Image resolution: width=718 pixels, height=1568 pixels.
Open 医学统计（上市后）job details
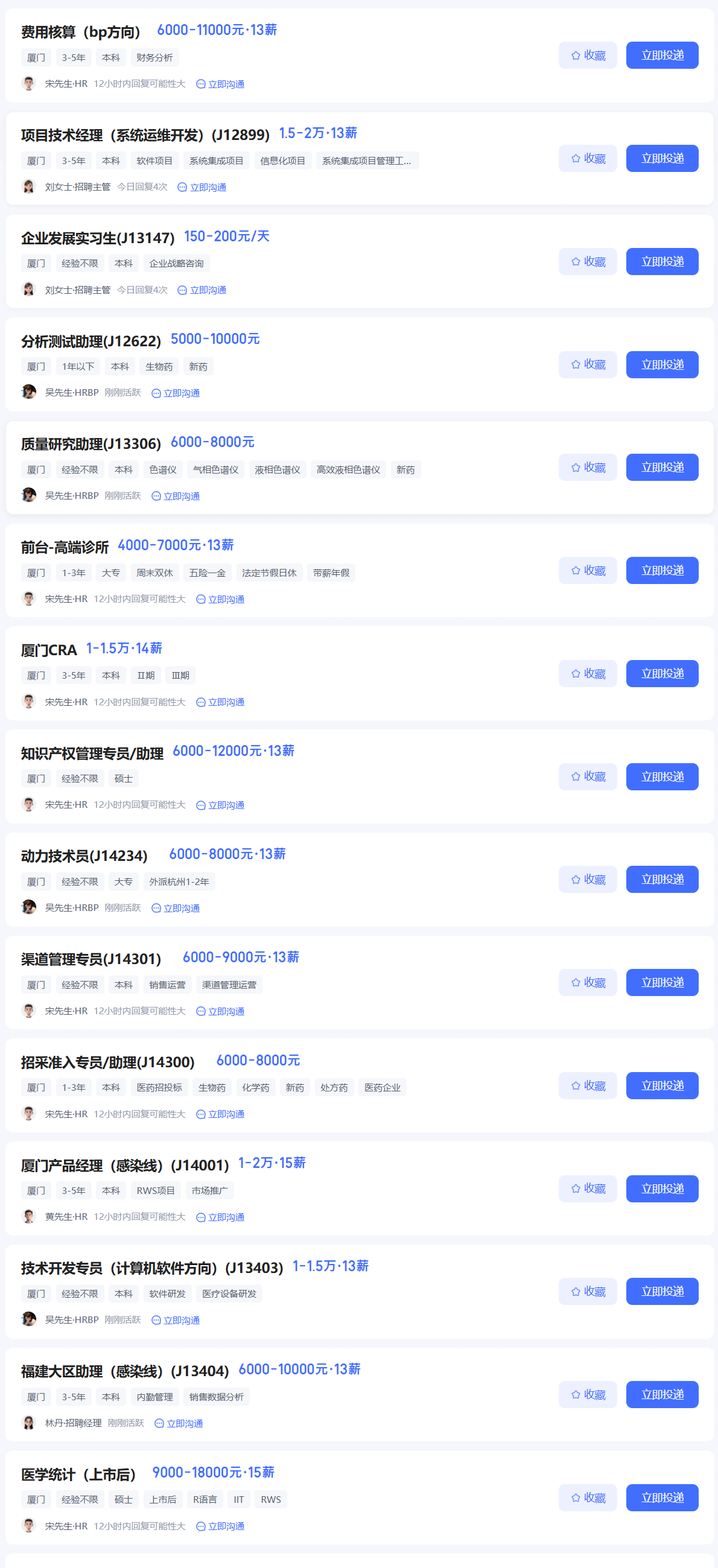[x=78, y=1475]
